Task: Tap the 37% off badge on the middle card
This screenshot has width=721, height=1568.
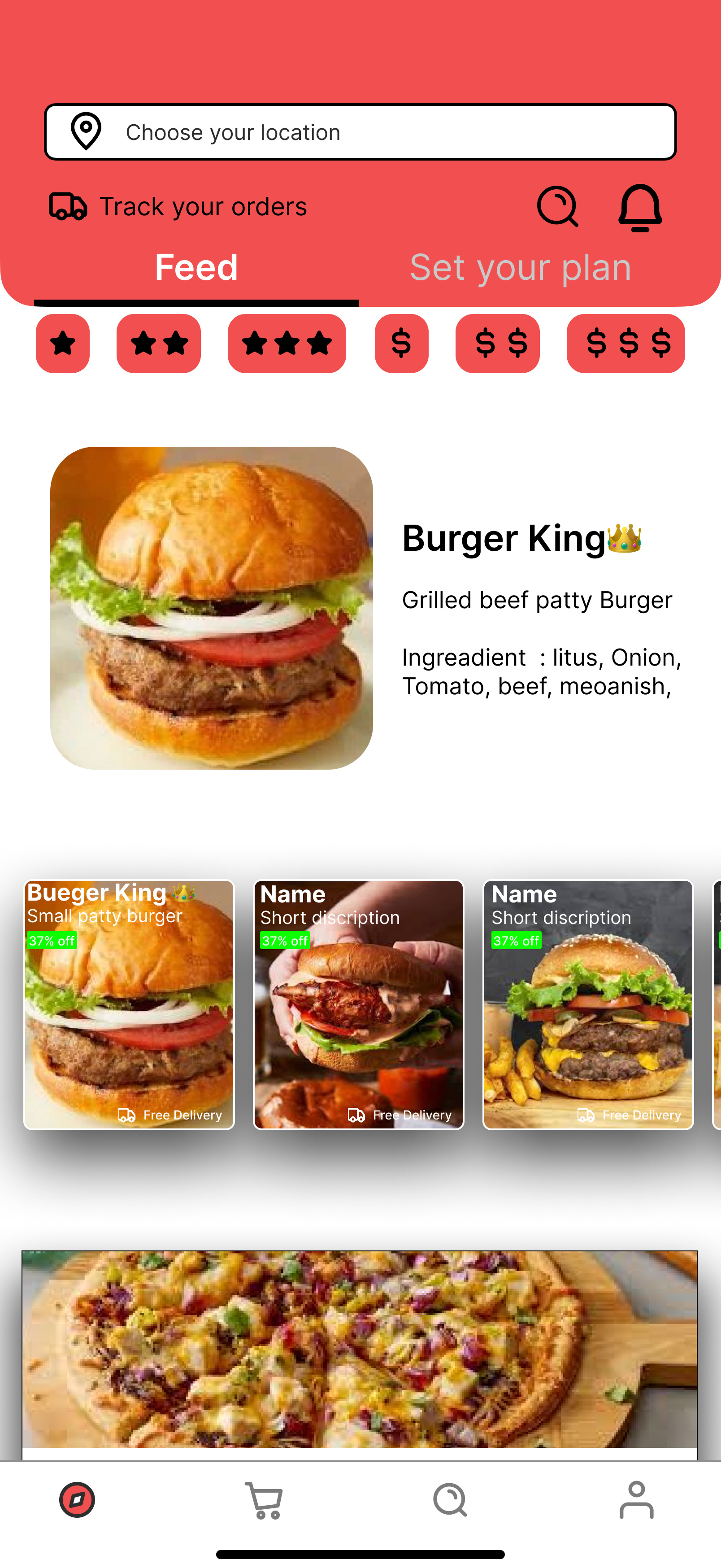Action: (284, 941)
